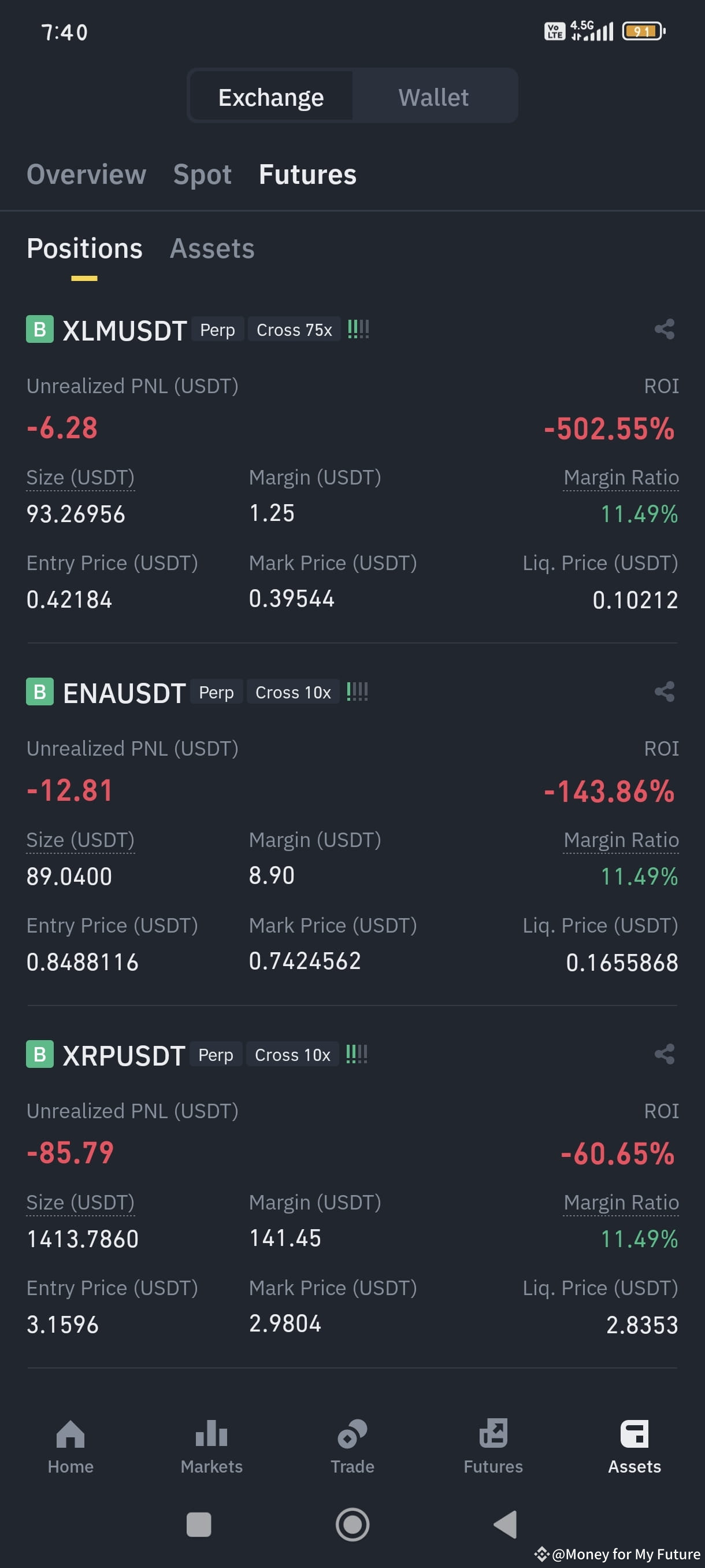Select the Exchange view

pos(271,95)
